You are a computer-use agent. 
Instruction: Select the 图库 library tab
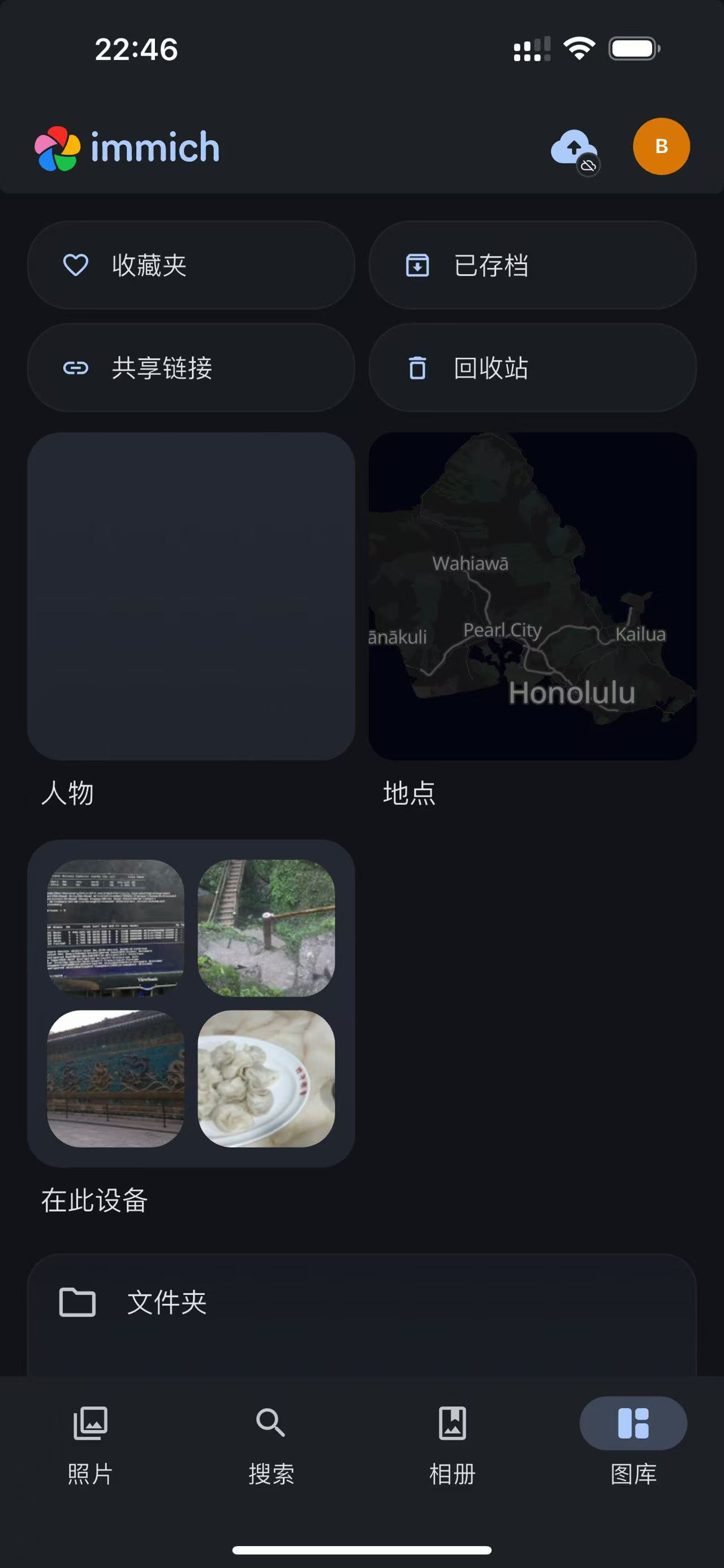tap(633, 1444)
